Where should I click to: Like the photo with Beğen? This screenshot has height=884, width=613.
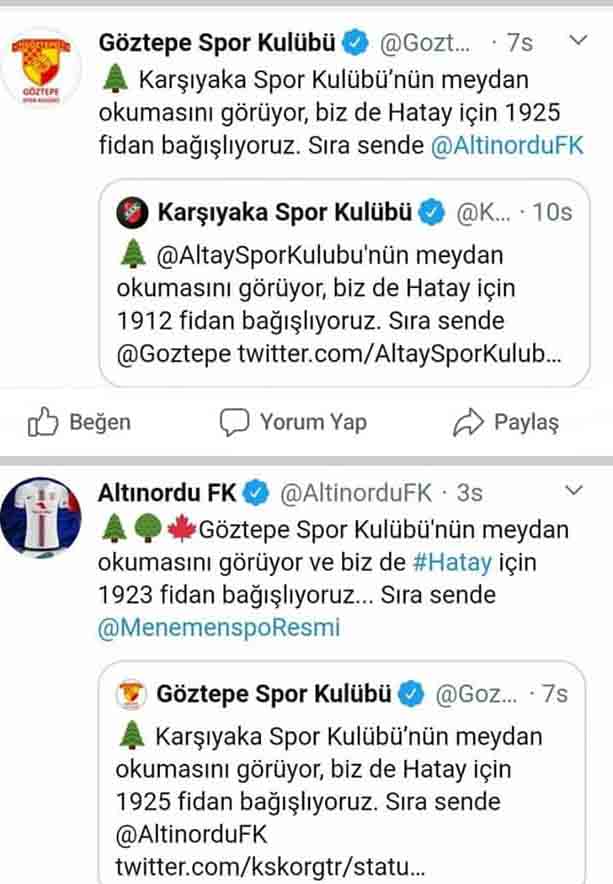[x=79, y=422]
